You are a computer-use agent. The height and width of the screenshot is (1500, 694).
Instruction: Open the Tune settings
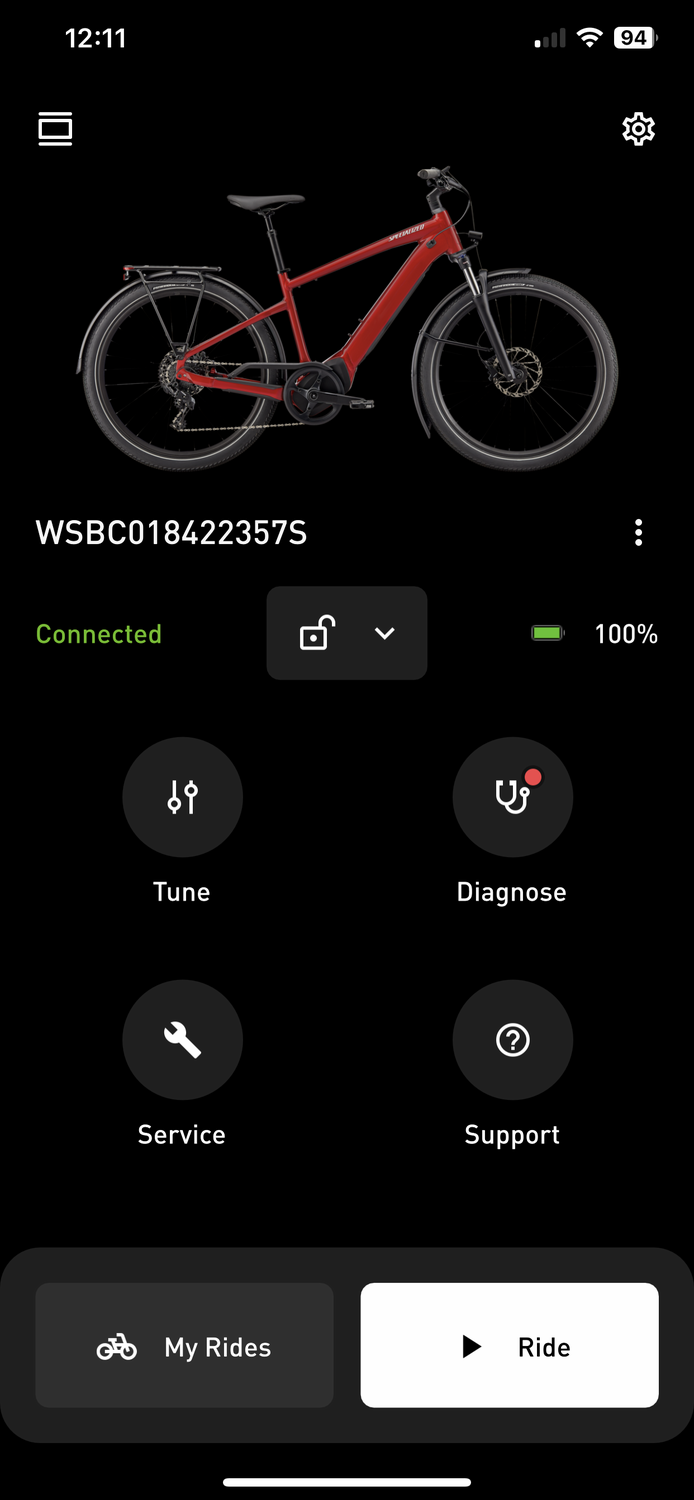coord(182,798)
